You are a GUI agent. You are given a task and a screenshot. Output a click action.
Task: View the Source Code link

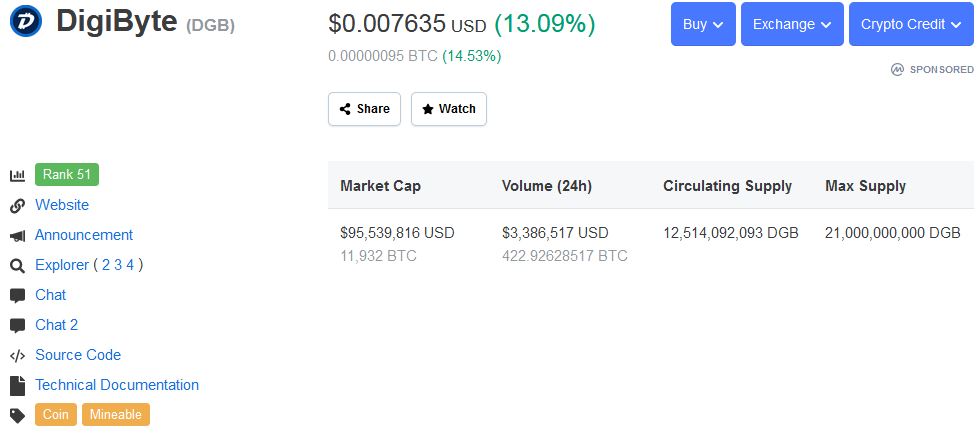(78, 355)
